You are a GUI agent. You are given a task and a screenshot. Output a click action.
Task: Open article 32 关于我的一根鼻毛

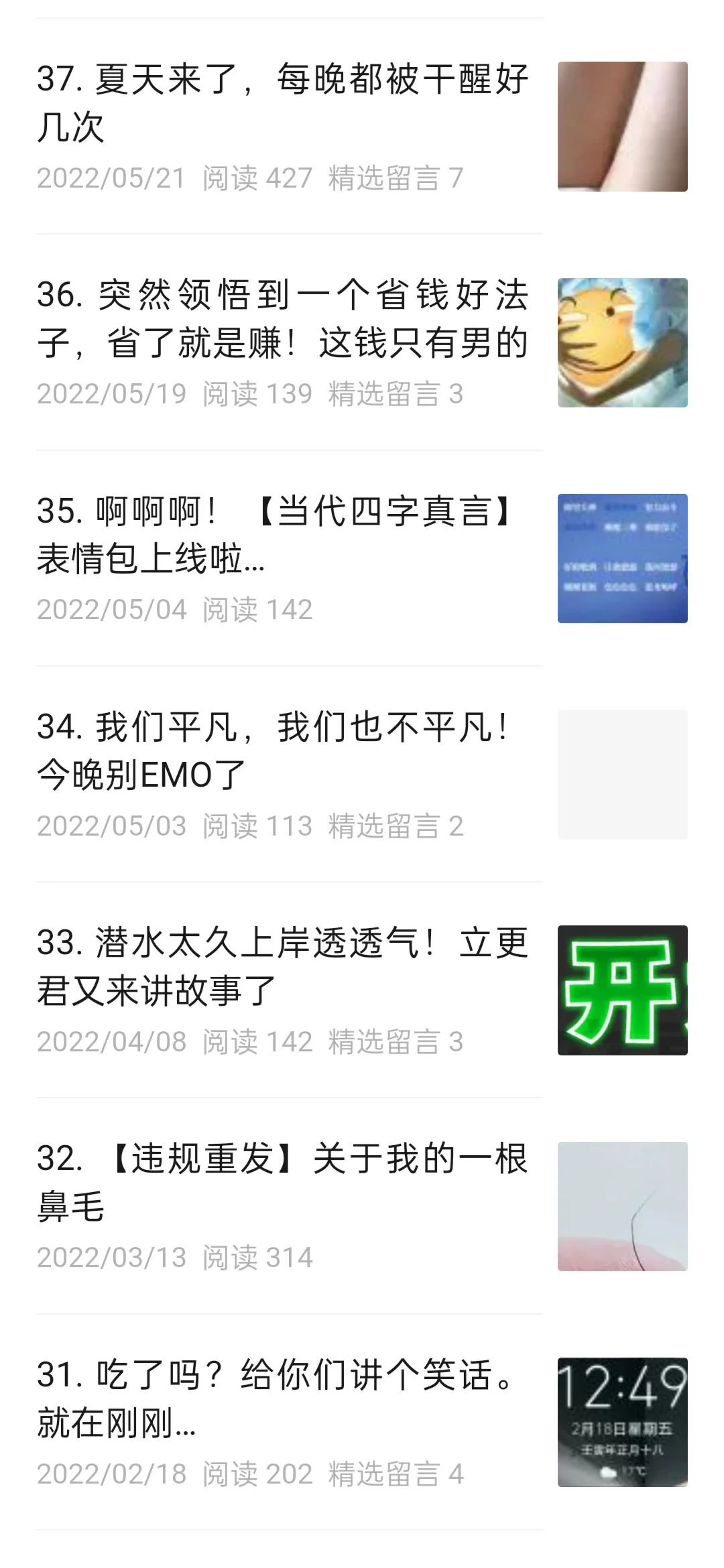[x=283, y=1183]
